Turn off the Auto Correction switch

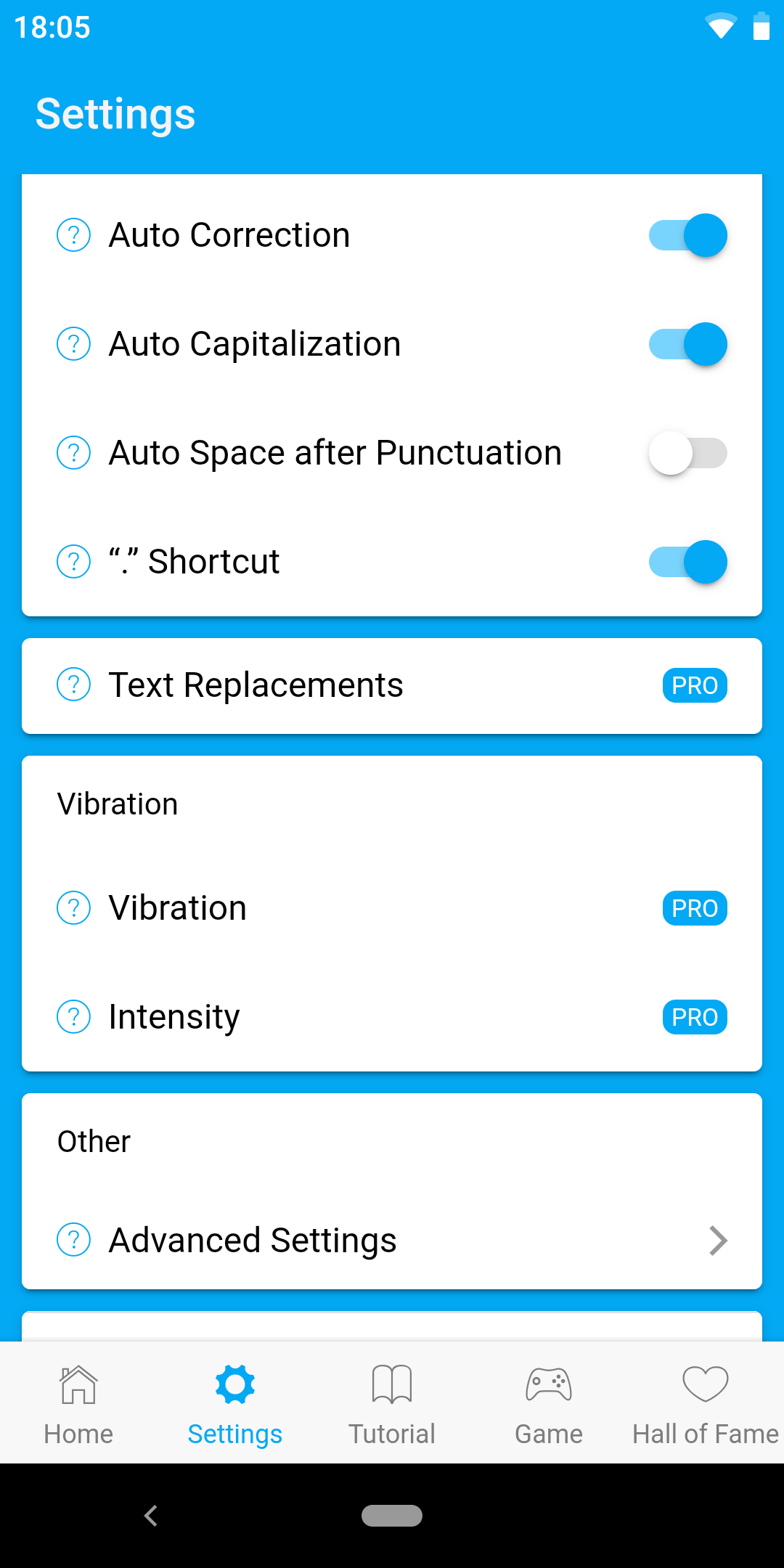pos(687,235)
